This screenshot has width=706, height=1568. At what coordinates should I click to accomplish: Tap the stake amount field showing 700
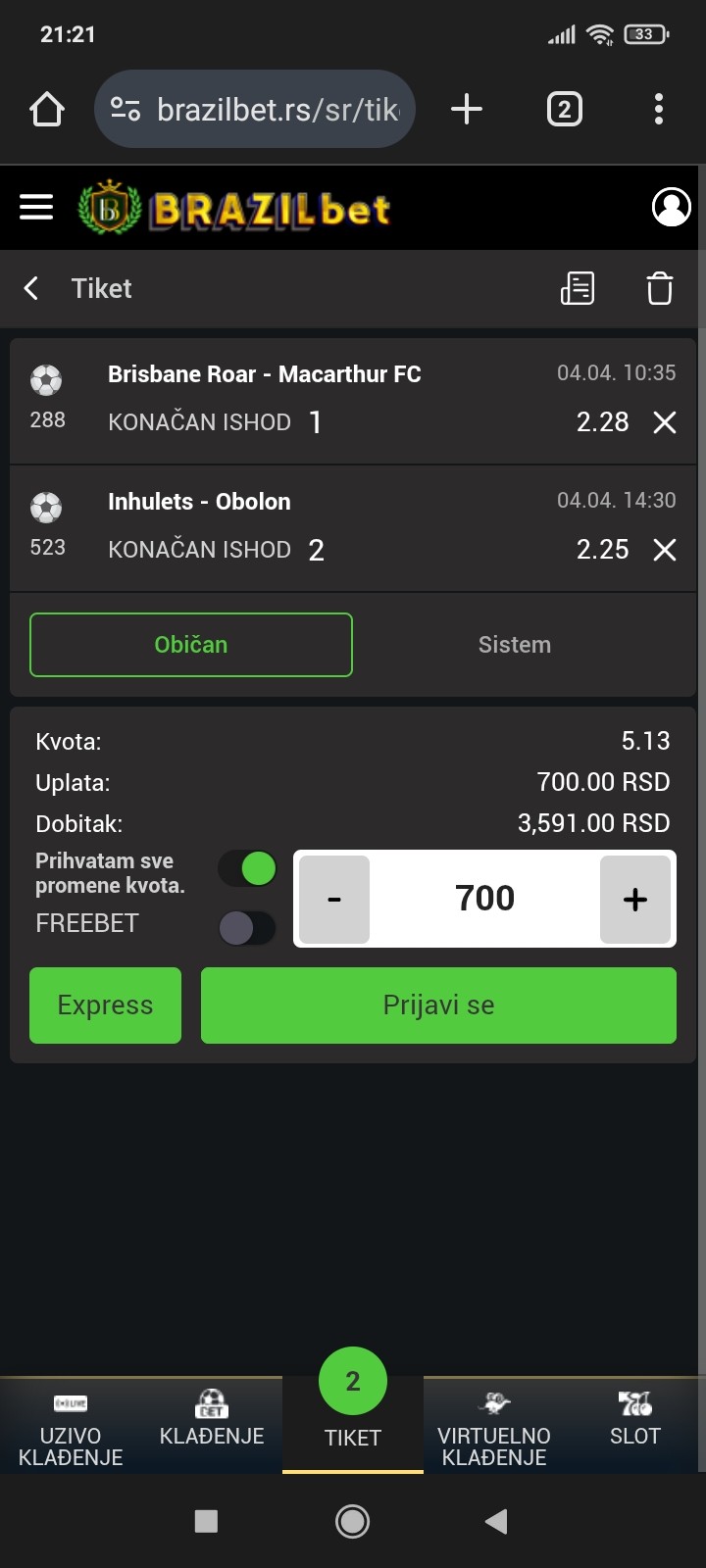[485, 899]
